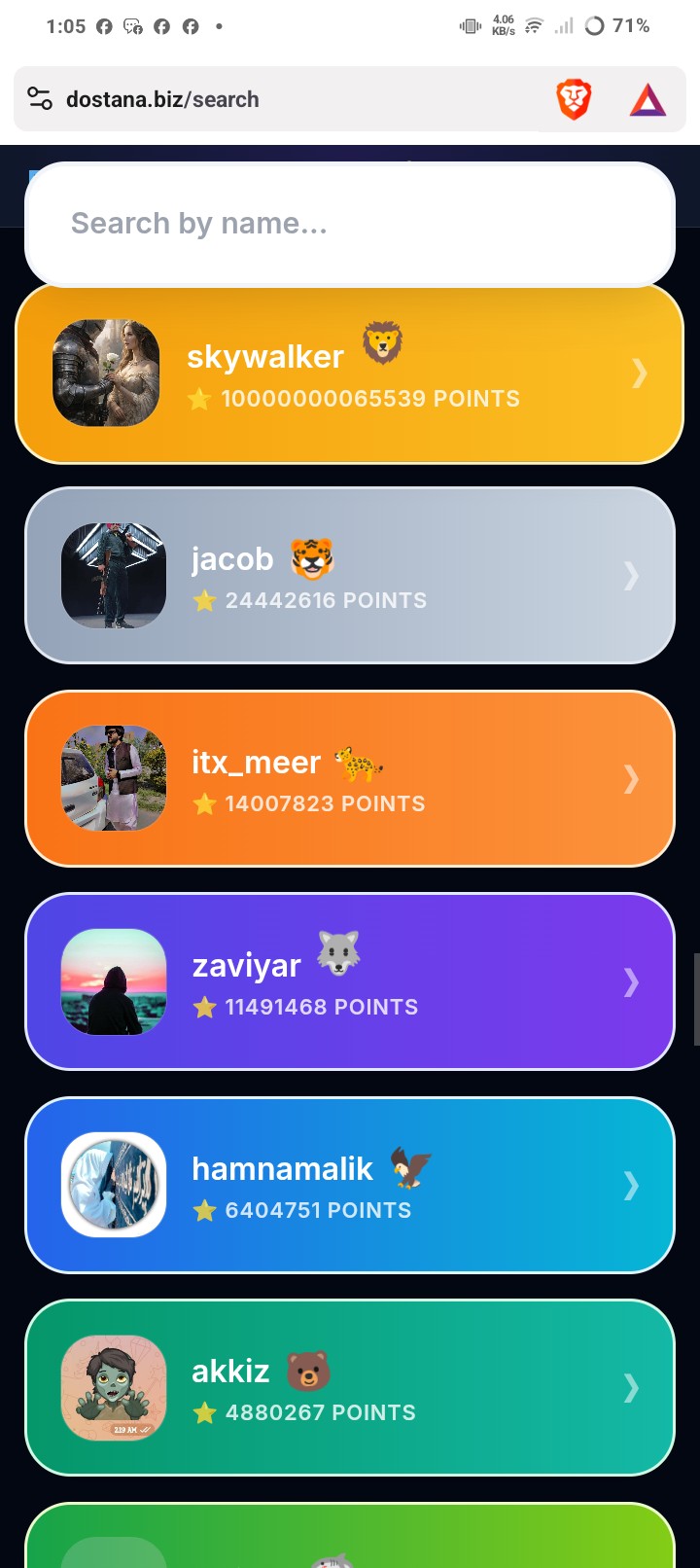This screenshot has width=700, height=1568.
Task: Open Brave Shields lion icon
Action: [x=574, y=99]
